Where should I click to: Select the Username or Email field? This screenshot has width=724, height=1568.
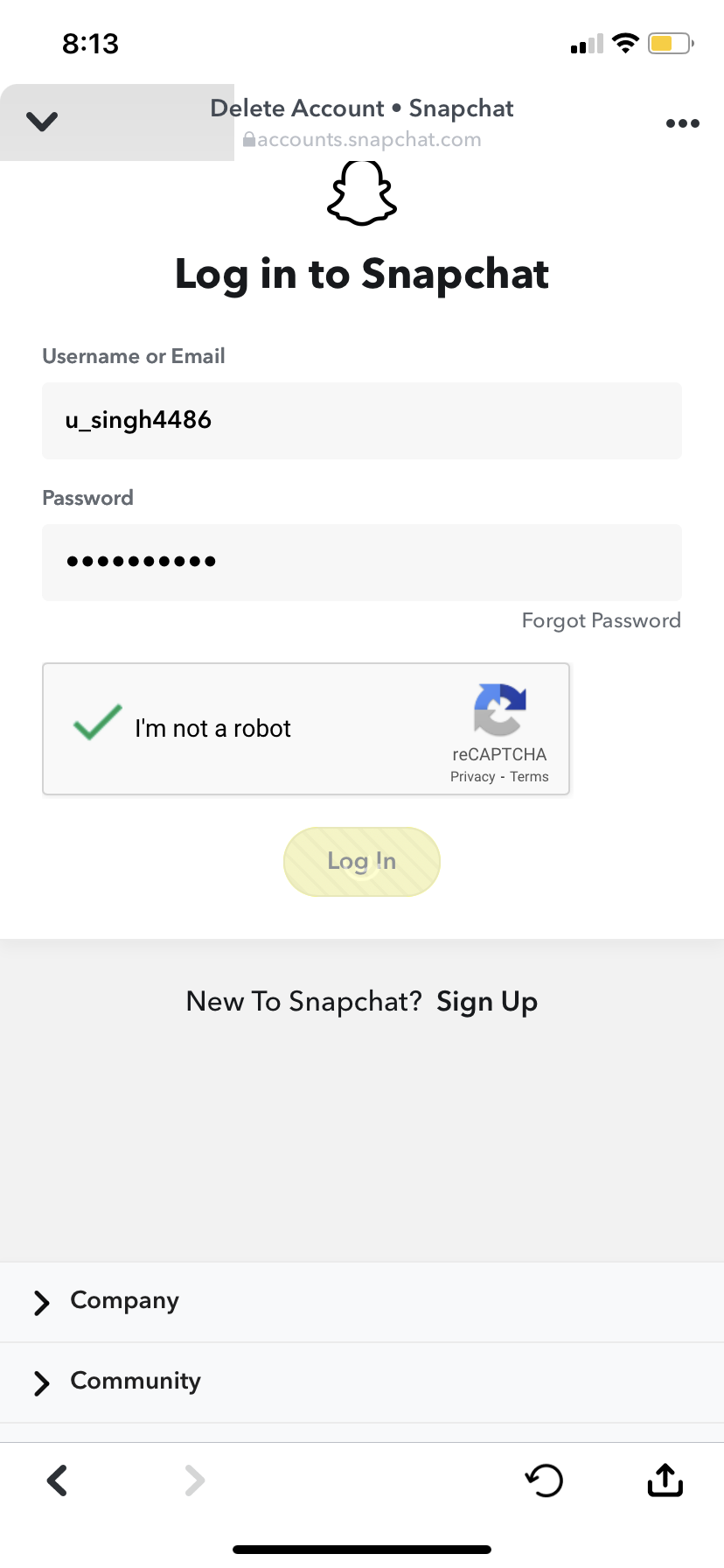click(361, 421)
